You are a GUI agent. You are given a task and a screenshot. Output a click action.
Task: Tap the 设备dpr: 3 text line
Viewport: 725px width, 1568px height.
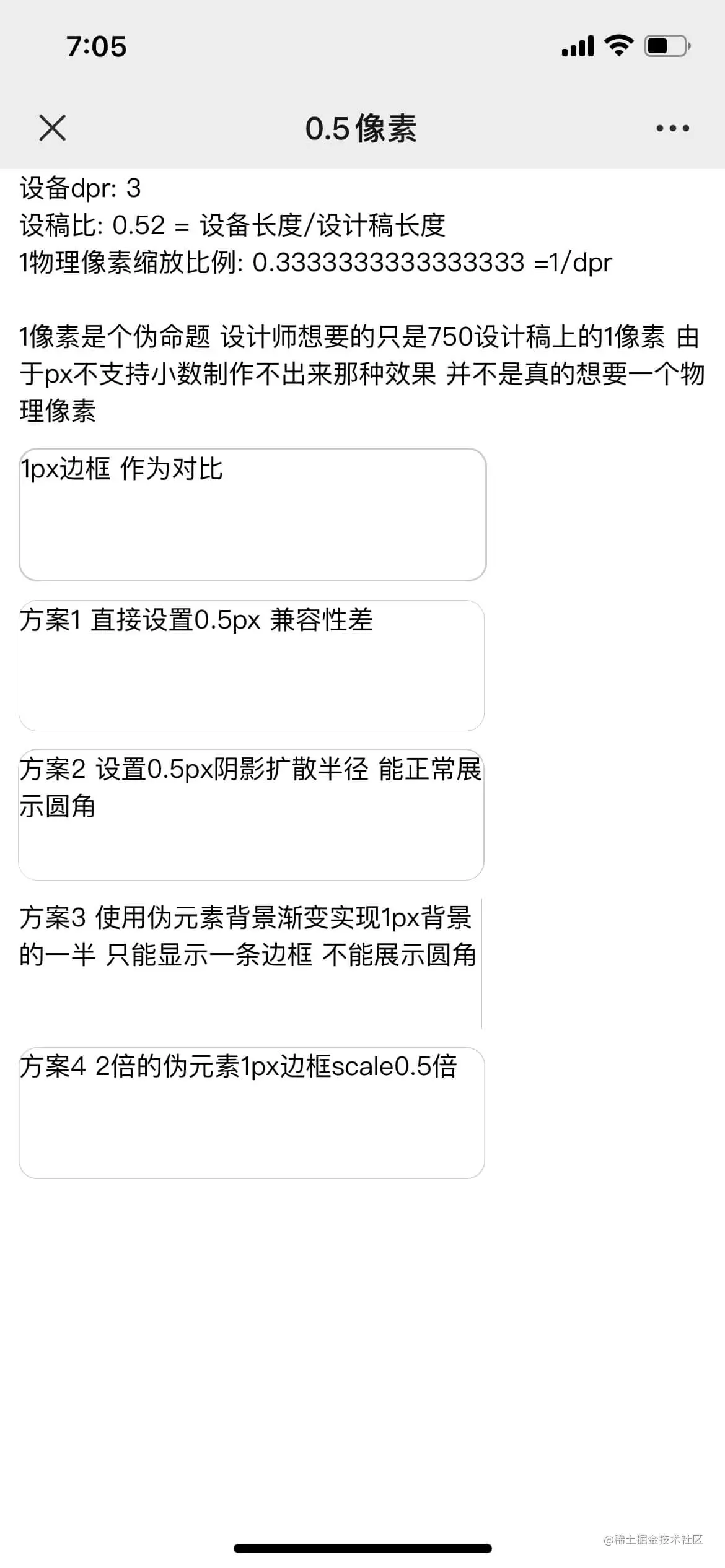point(81,189)
